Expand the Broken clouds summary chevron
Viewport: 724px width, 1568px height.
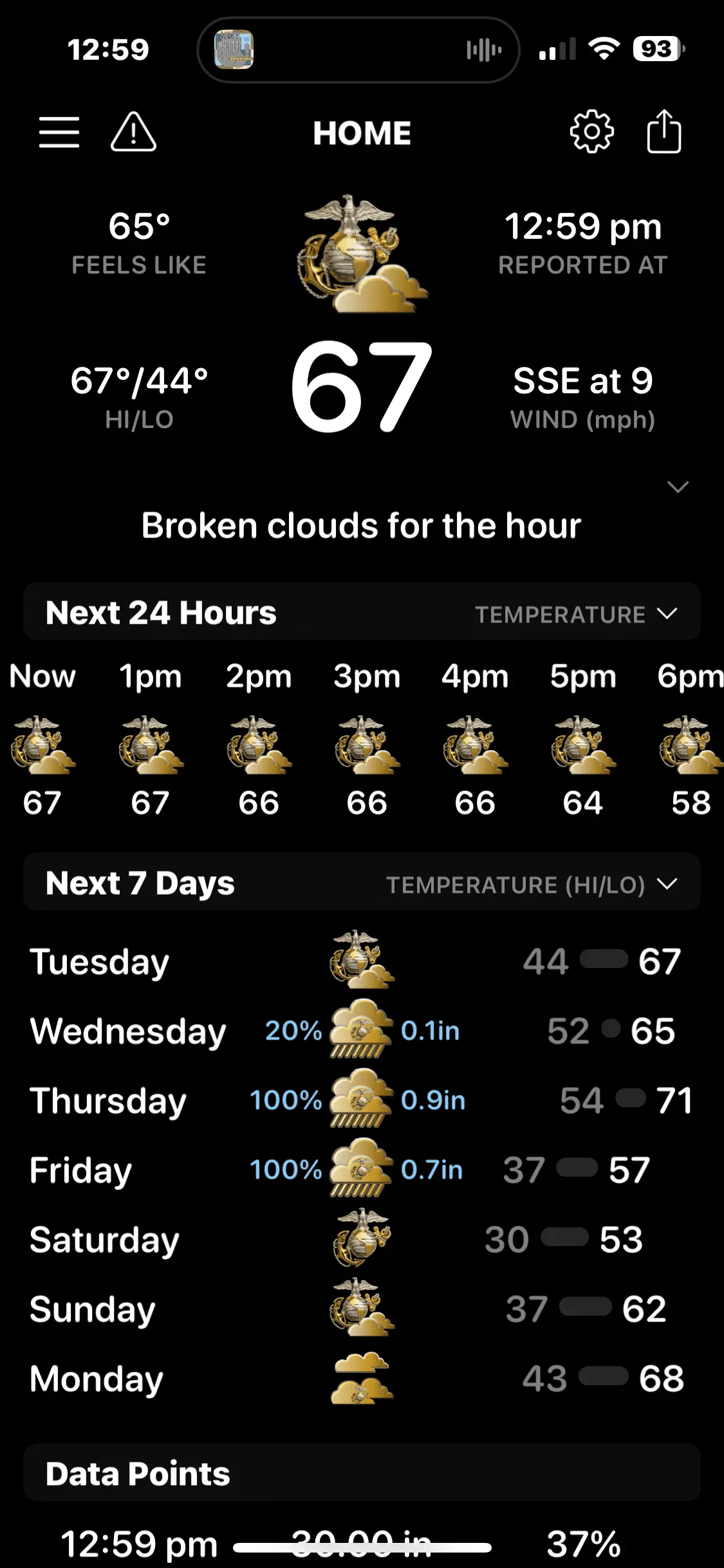click(678, 487)
